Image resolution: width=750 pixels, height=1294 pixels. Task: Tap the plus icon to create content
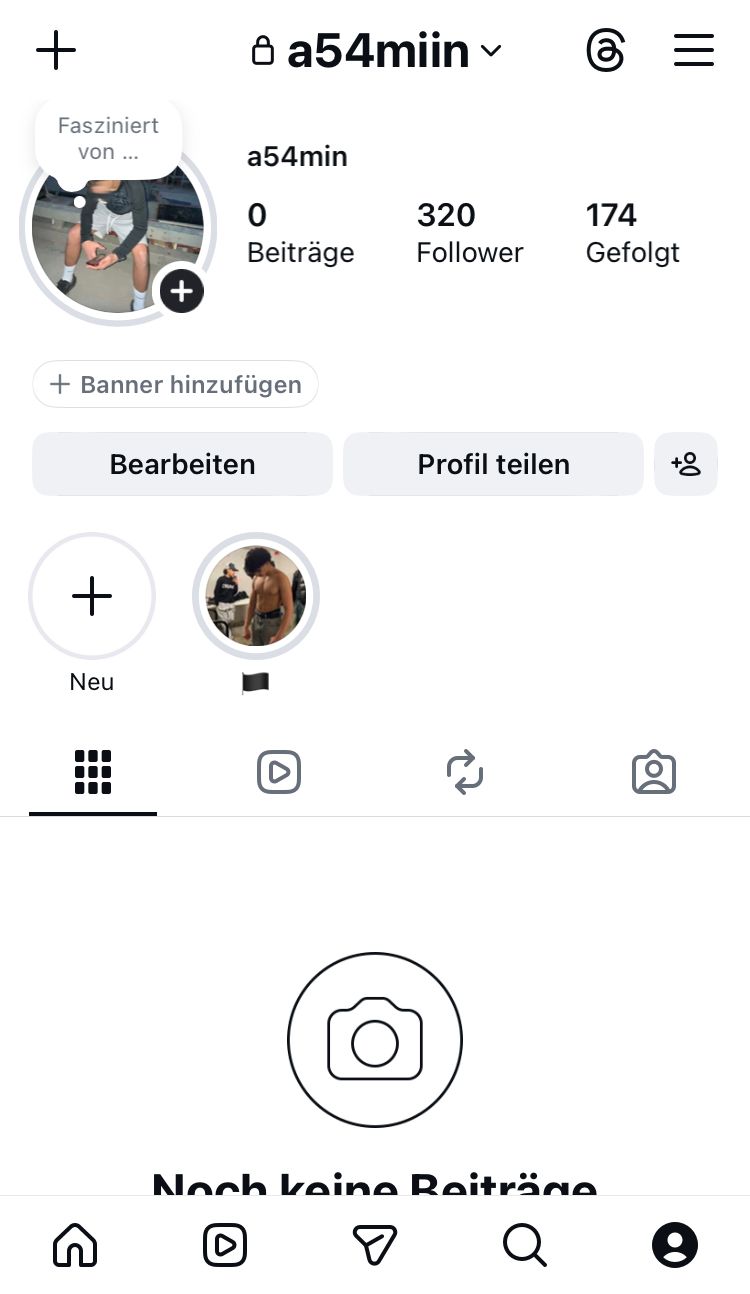point(56,50)
